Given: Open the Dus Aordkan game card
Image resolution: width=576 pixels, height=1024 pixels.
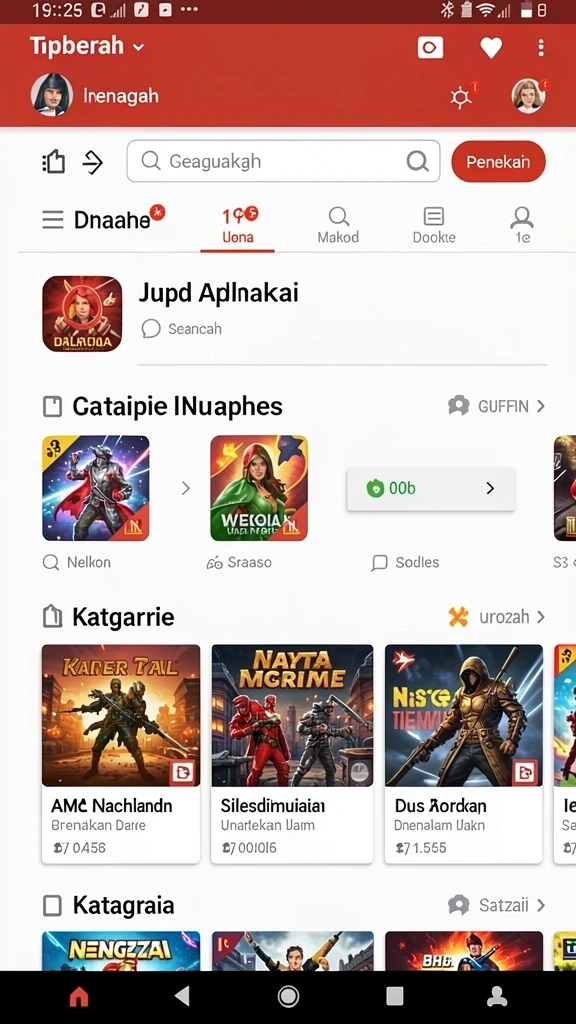Looking at the screenshot, I should pyautogui.click(x=464, y=754).
